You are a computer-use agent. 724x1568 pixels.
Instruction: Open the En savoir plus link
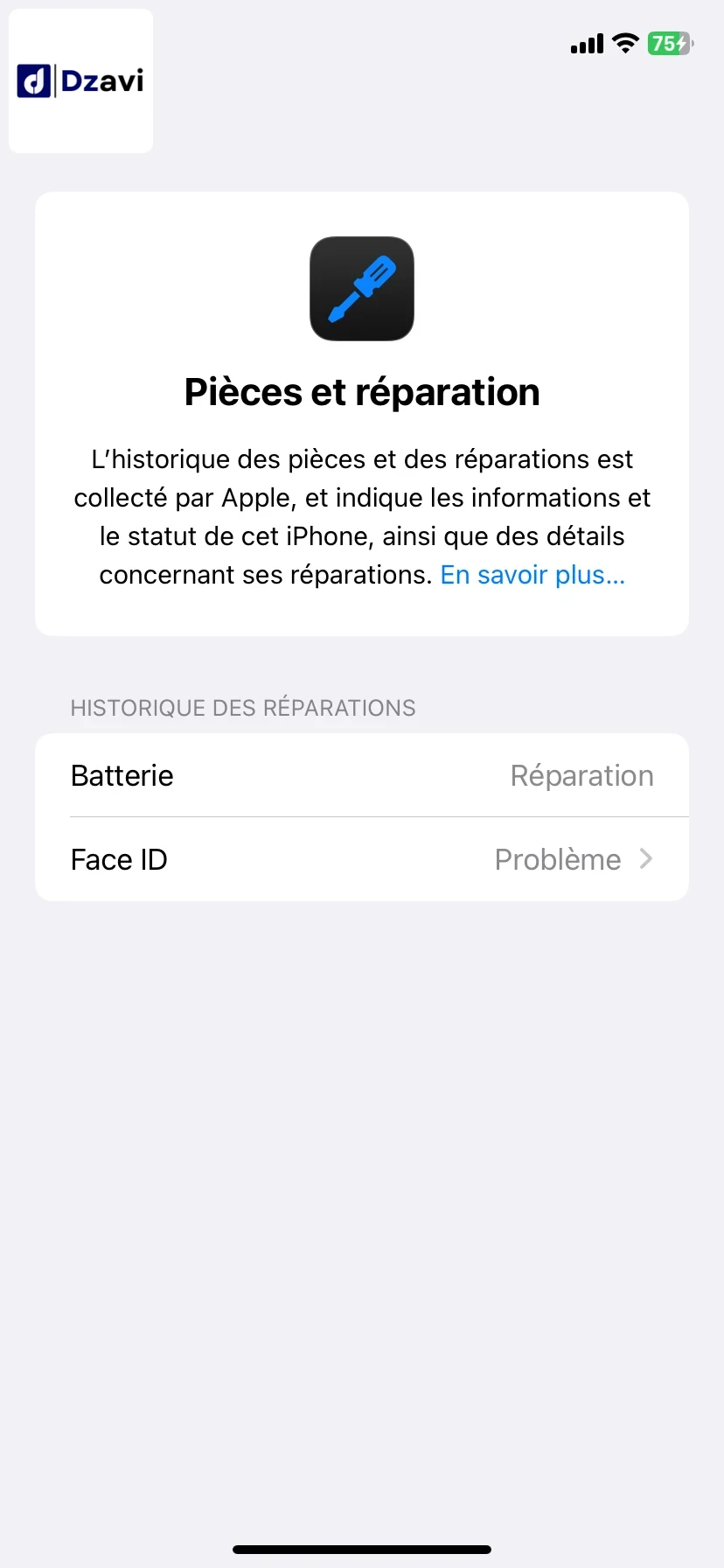(533, 575)
